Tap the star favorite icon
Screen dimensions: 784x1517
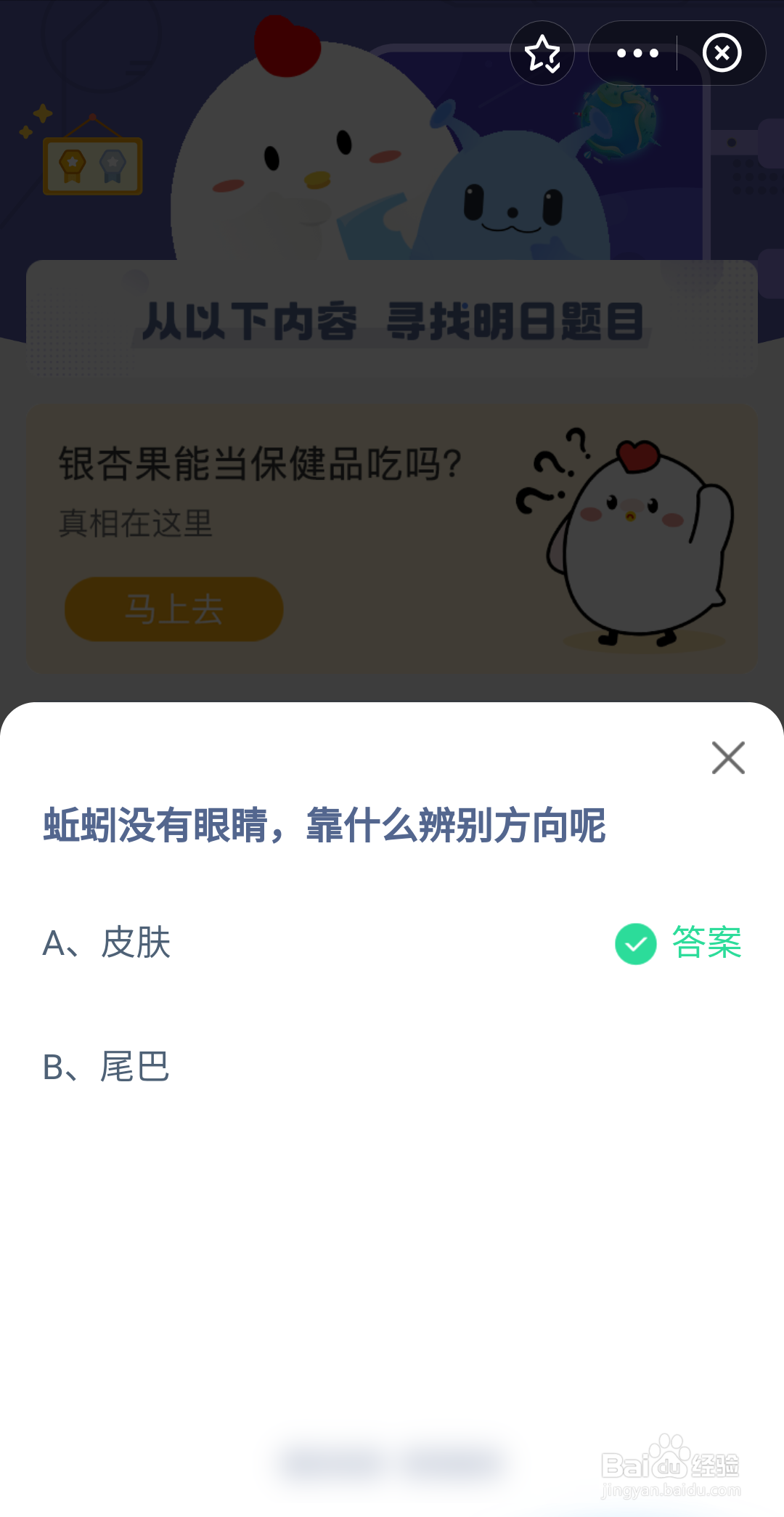tap(542, 54)
